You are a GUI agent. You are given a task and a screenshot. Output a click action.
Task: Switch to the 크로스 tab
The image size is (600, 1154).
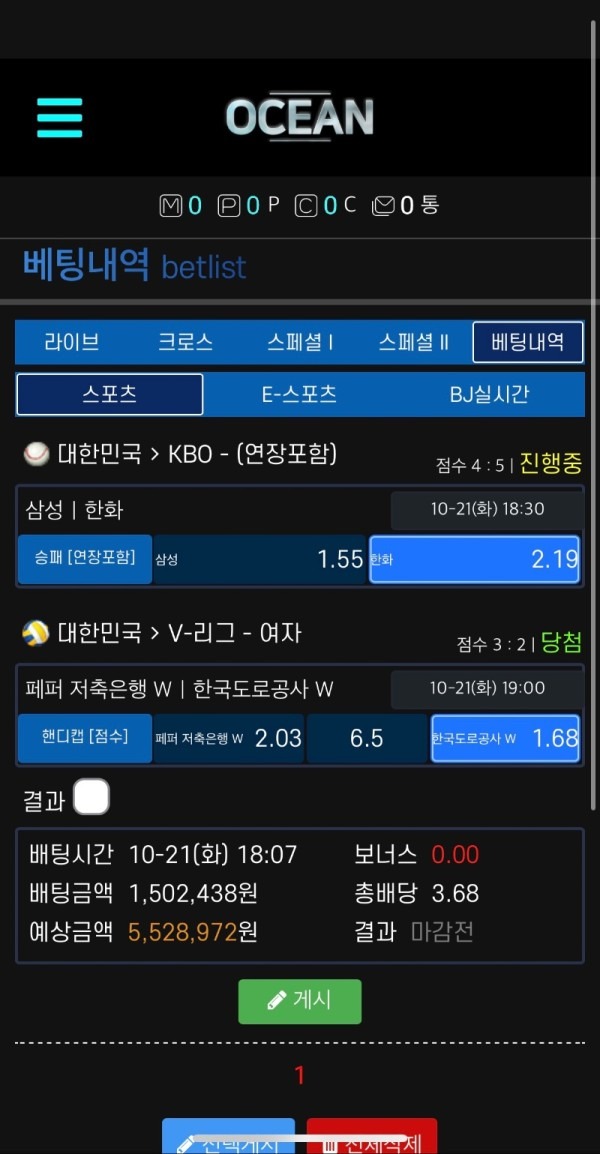click(186, 342)
